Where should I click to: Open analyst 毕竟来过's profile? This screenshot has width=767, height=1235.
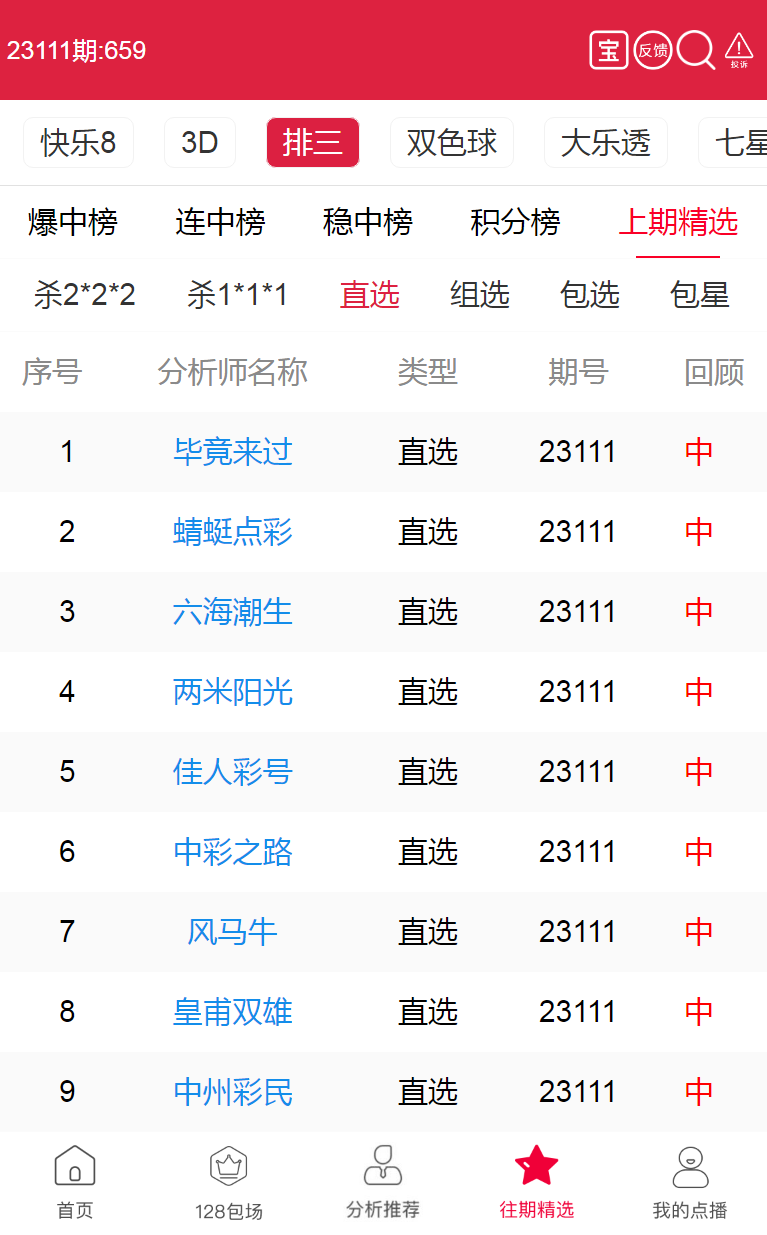pyautogui.click(x=233, y=452)
